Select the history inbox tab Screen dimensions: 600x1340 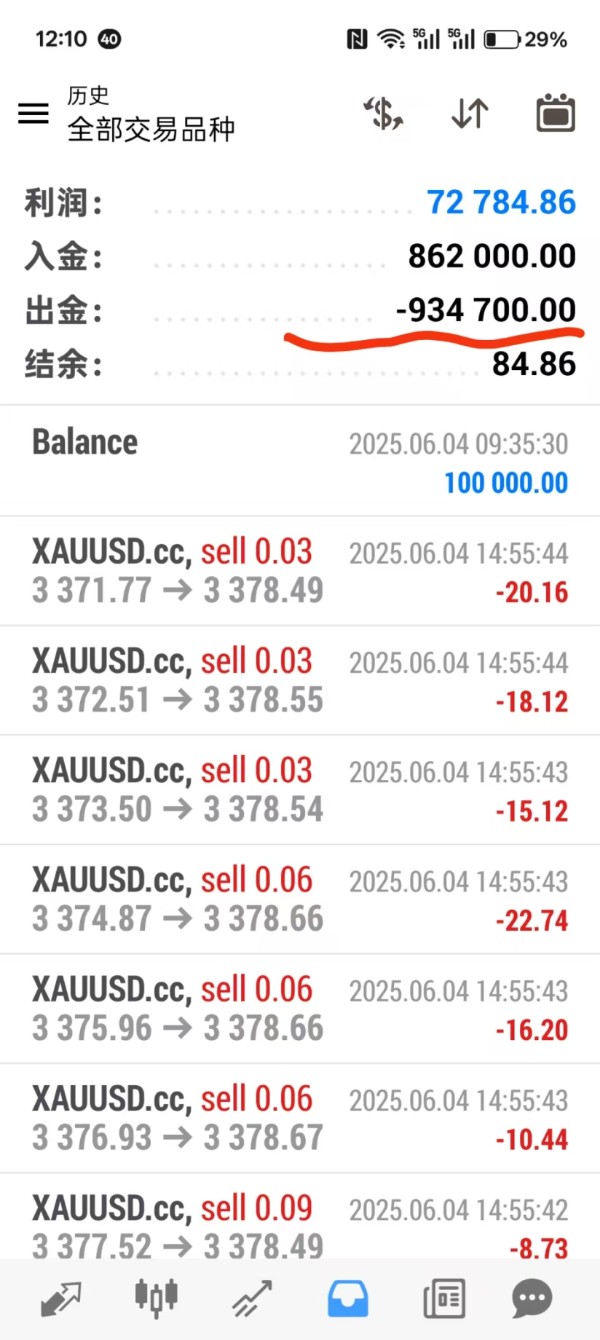[347, 1298]
